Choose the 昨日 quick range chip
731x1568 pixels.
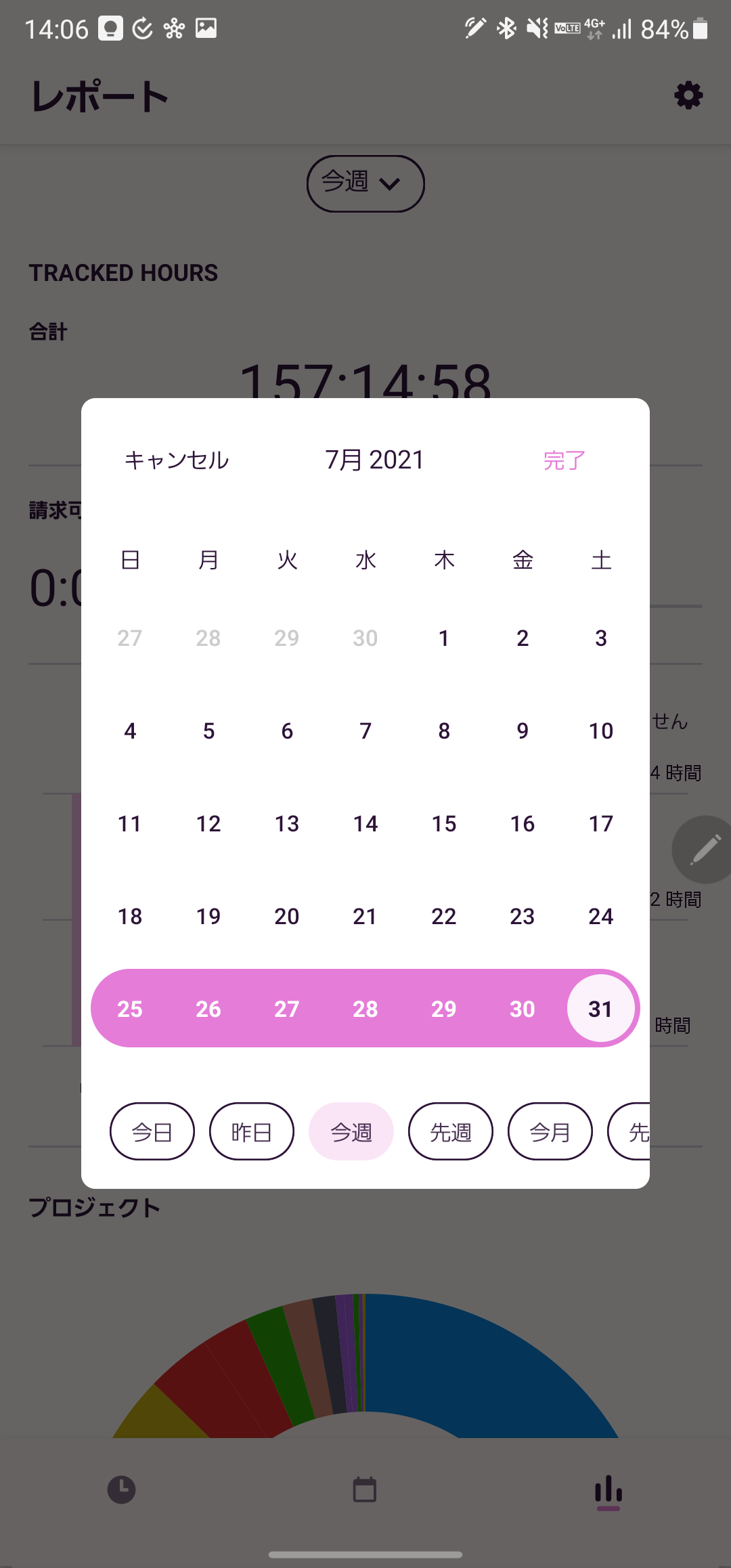252,1131
